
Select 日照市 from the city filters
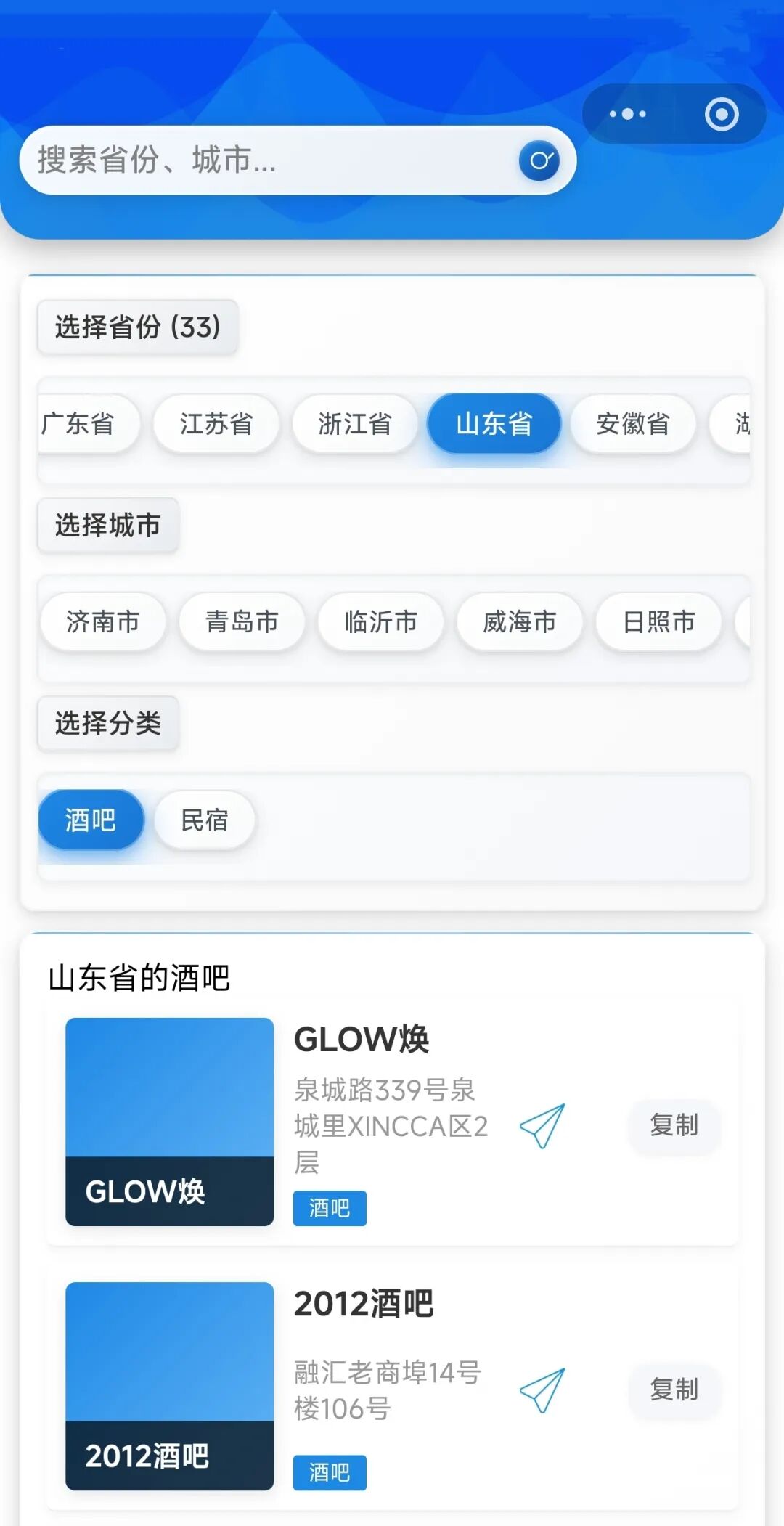[x=656, y=622]
